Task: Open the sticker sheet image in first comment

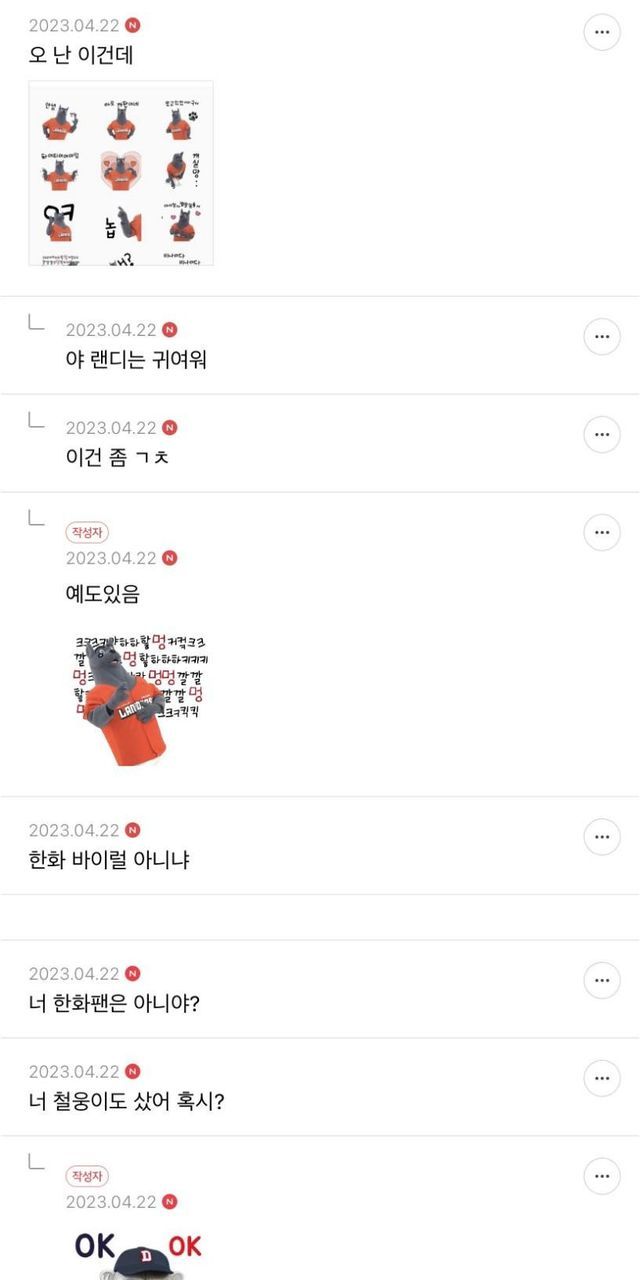Action: pos(121,173)
